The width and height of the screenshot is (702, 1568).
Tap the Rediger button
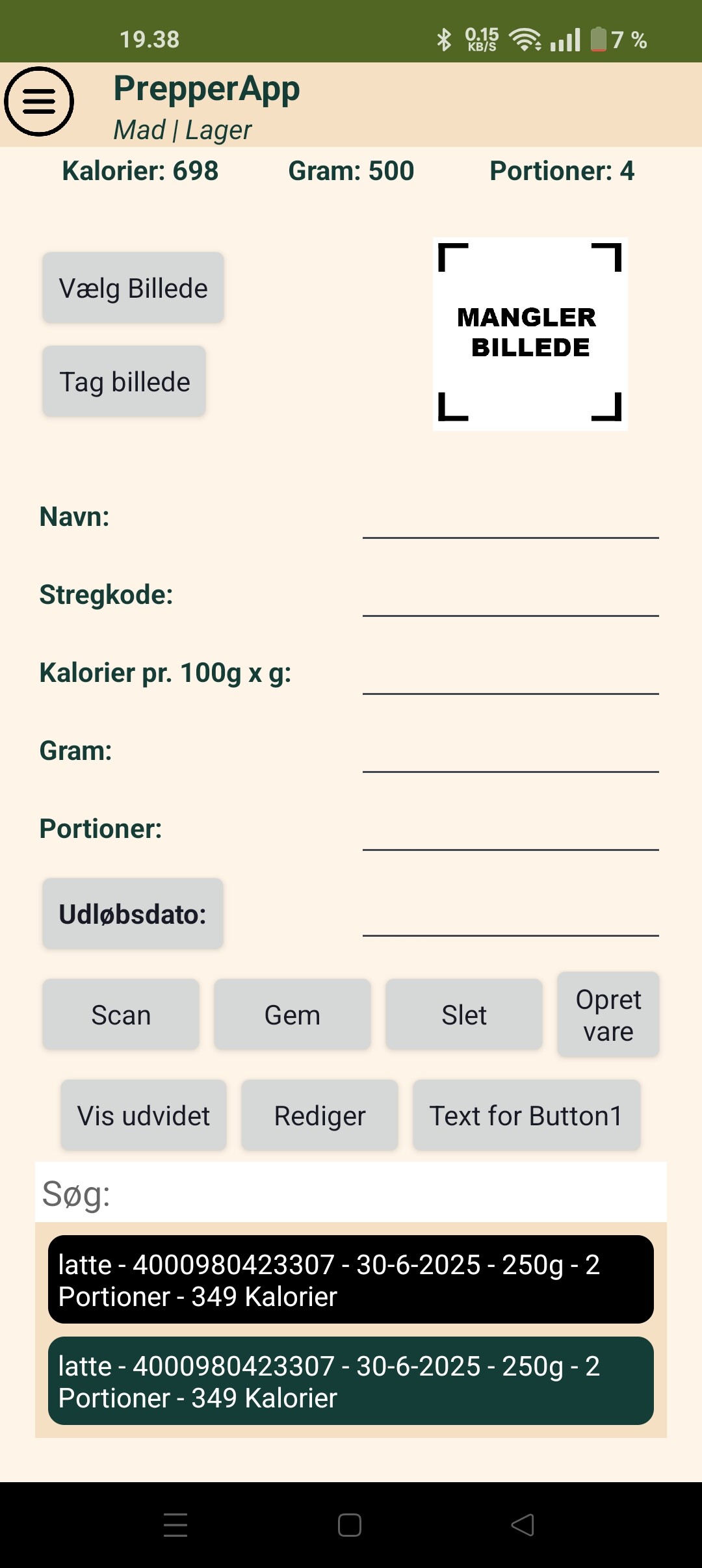coord(320,1116)
